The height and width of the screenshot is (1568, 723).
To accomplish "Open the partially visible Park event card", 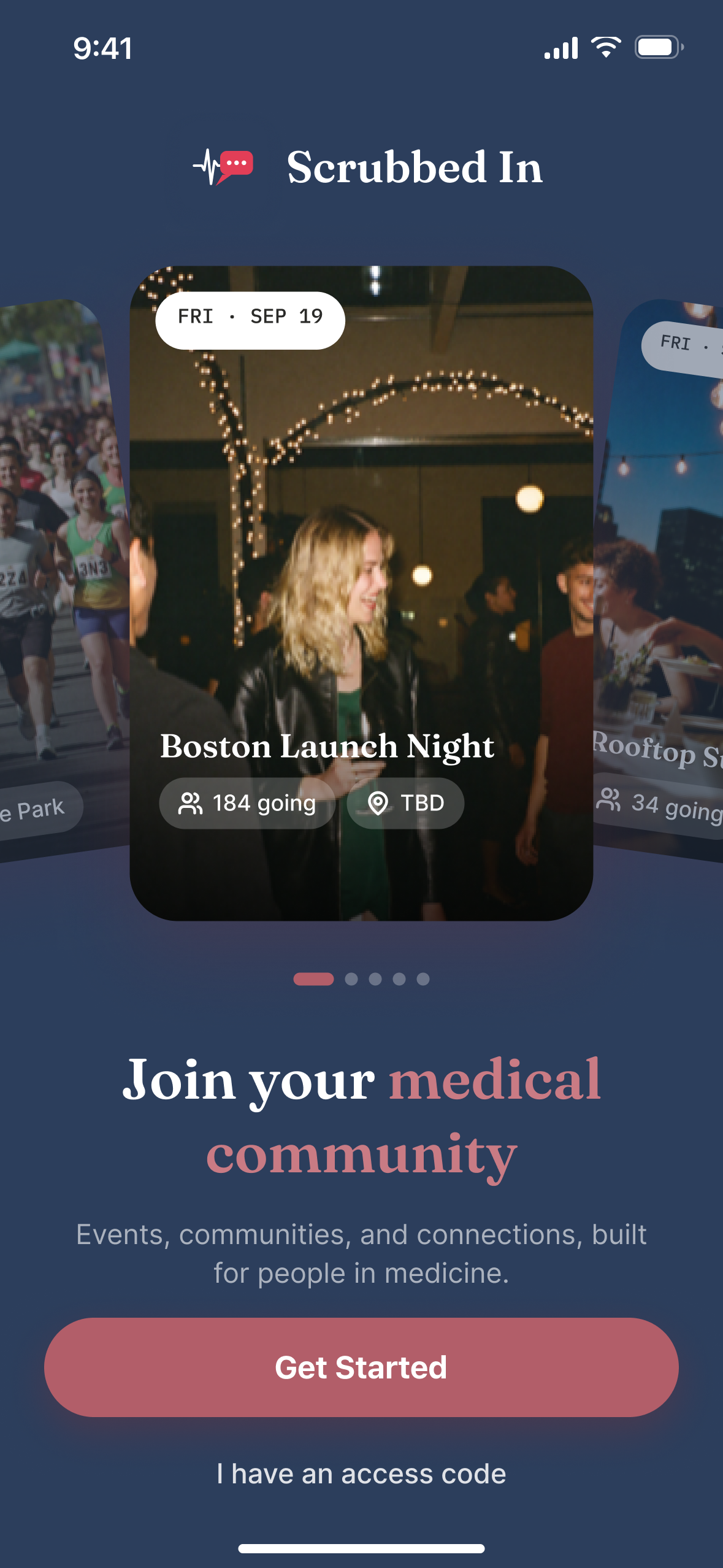I will tap(64, 580).
